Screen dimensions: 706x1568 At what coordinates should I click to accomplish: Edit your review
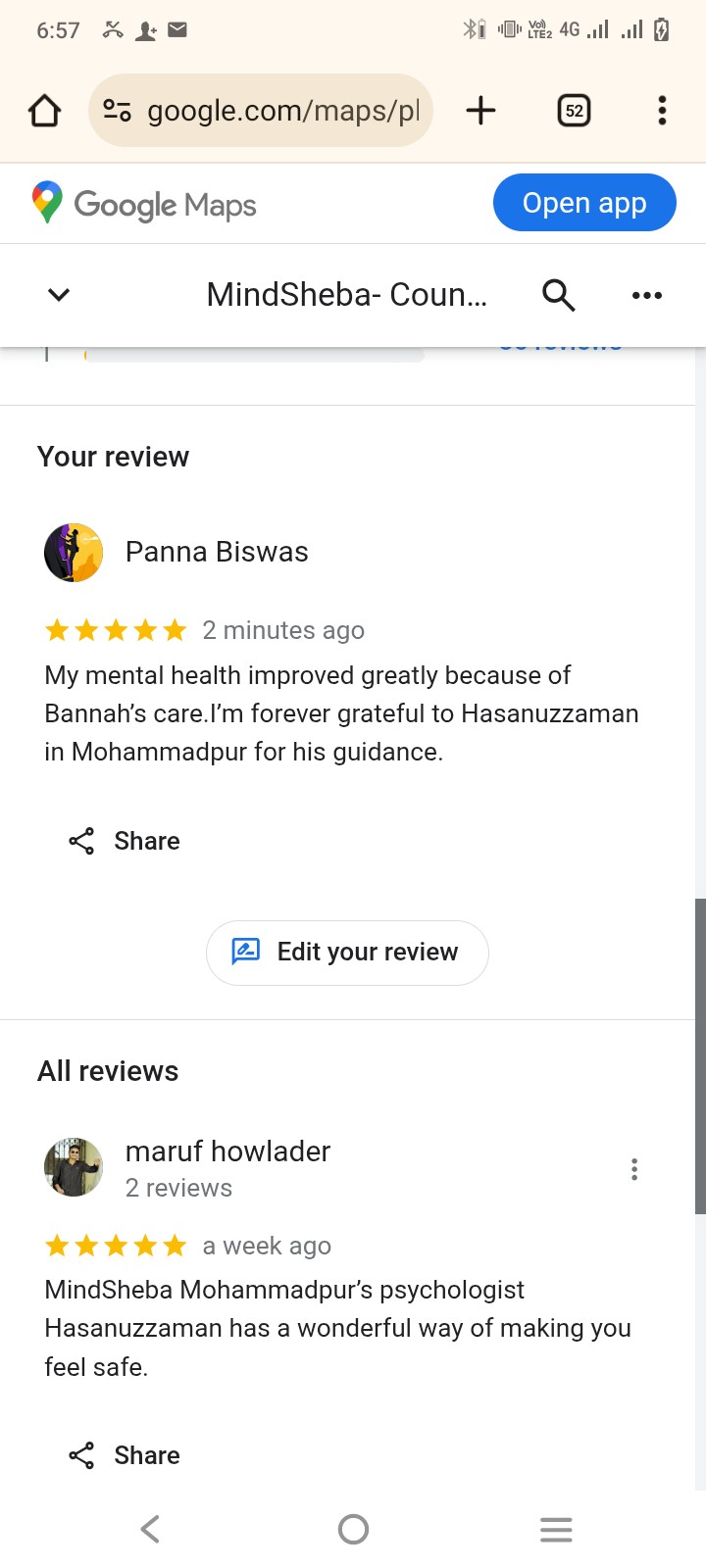[x=347, y=952]
